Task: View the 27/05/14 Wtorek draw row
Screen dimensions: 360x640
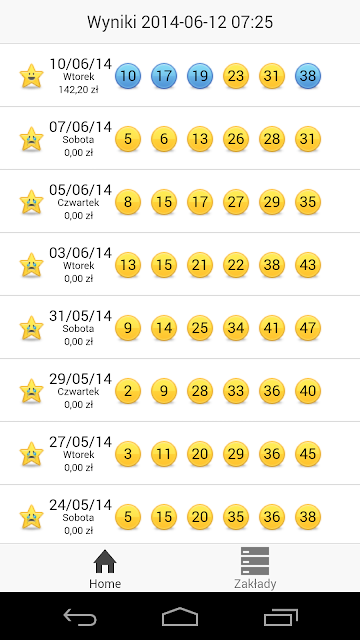Action: 180,453
